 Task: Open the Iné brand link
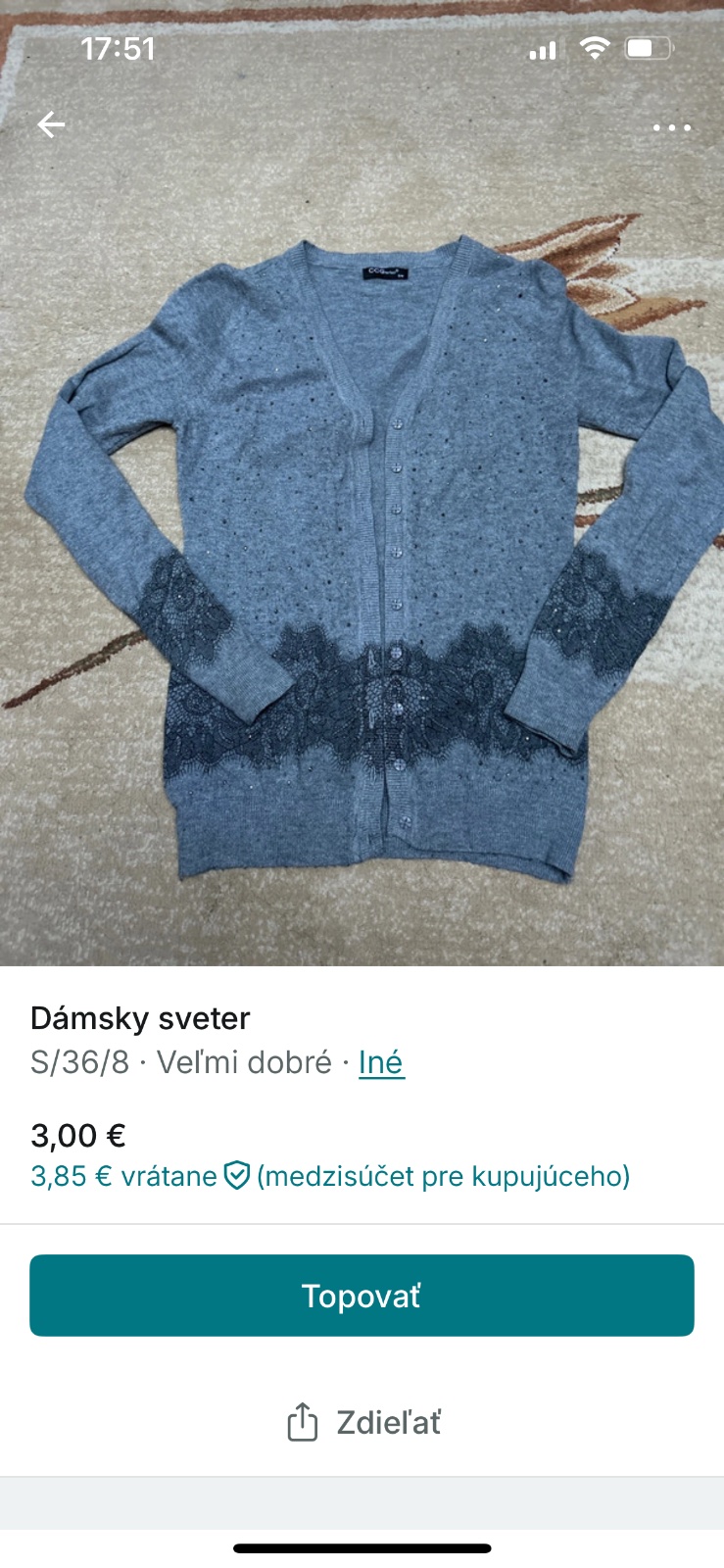(x=381, y=1062)
